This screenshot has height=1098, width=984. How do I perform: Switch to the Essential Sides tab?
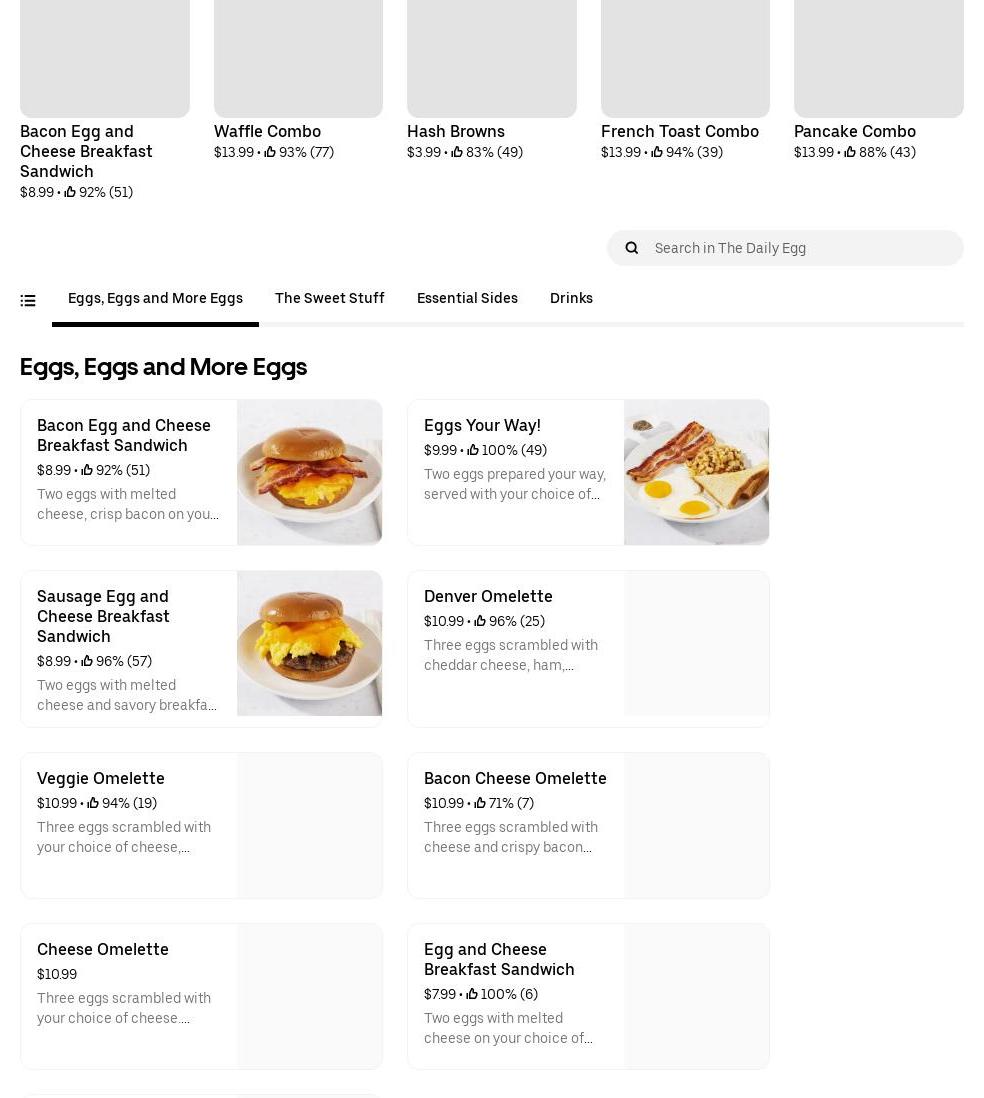coord(467,298)
